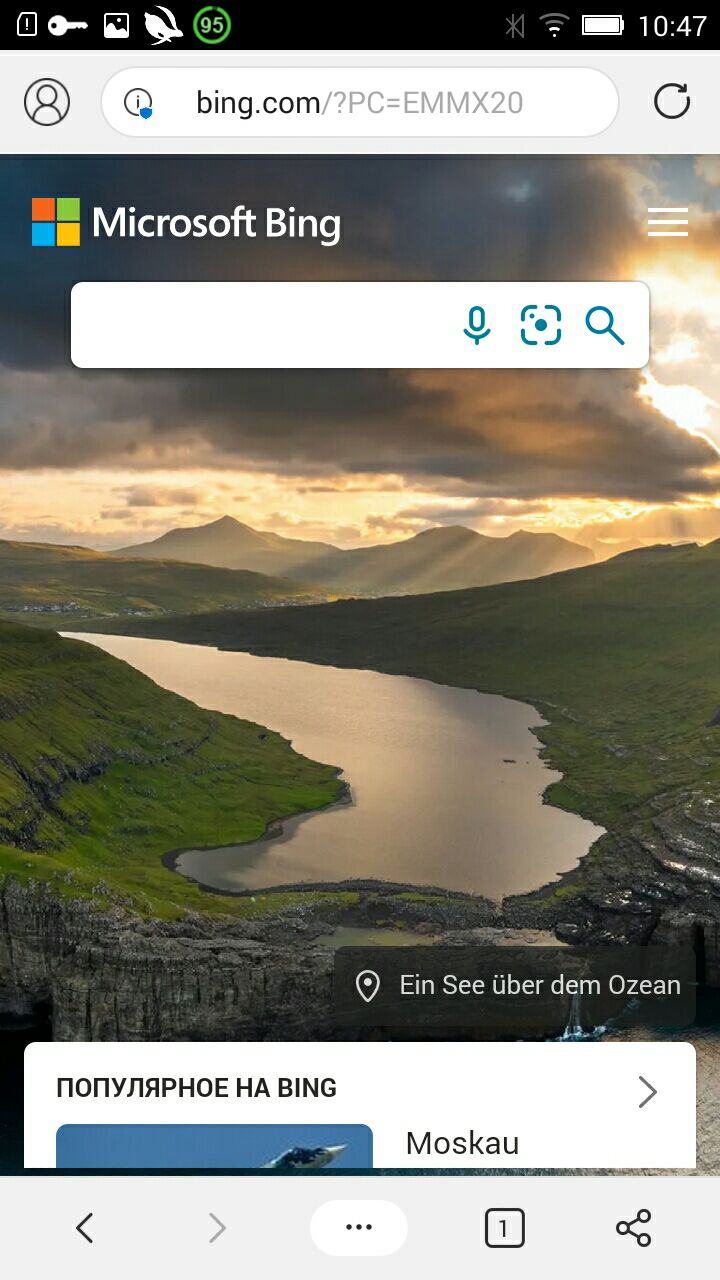
Task: Open the profile account icon
Action: pos(47,102)
